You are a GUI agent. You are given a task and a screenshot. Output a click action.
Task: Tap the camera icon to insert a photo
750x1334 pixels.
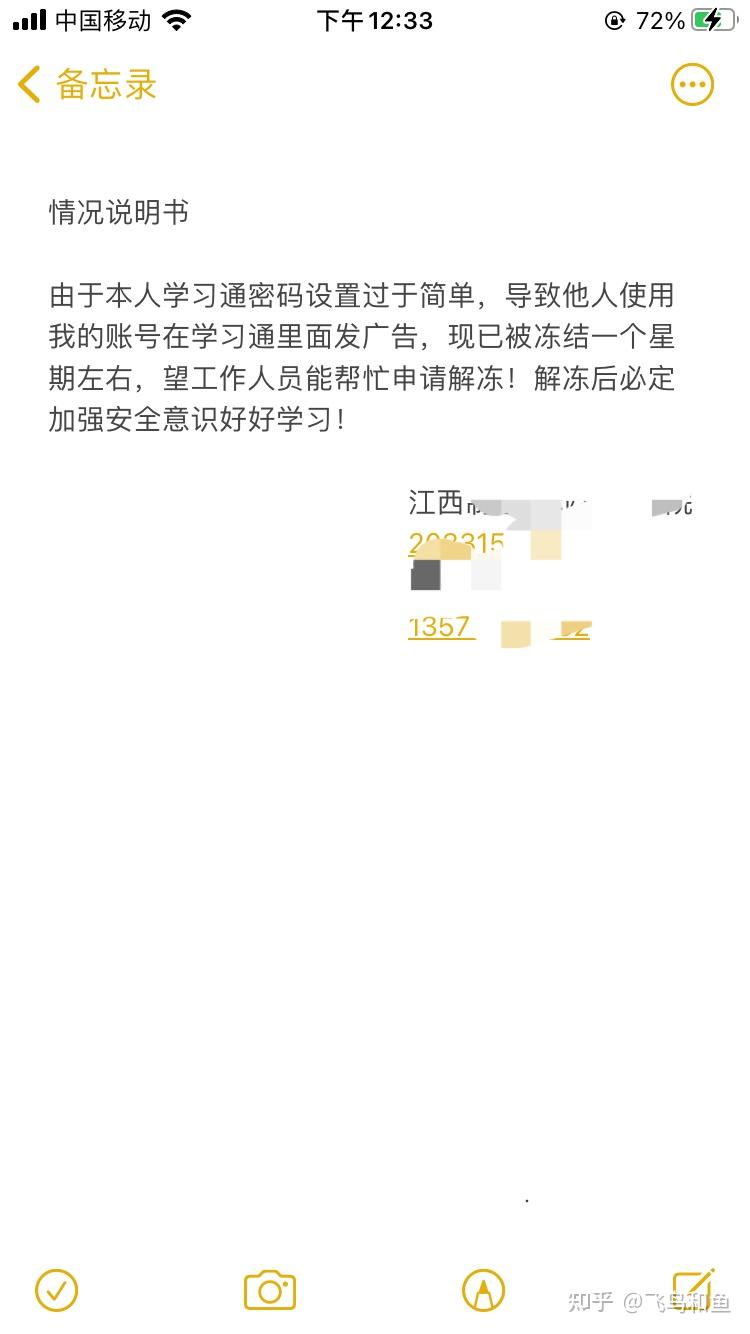(x=270, y=1290)
